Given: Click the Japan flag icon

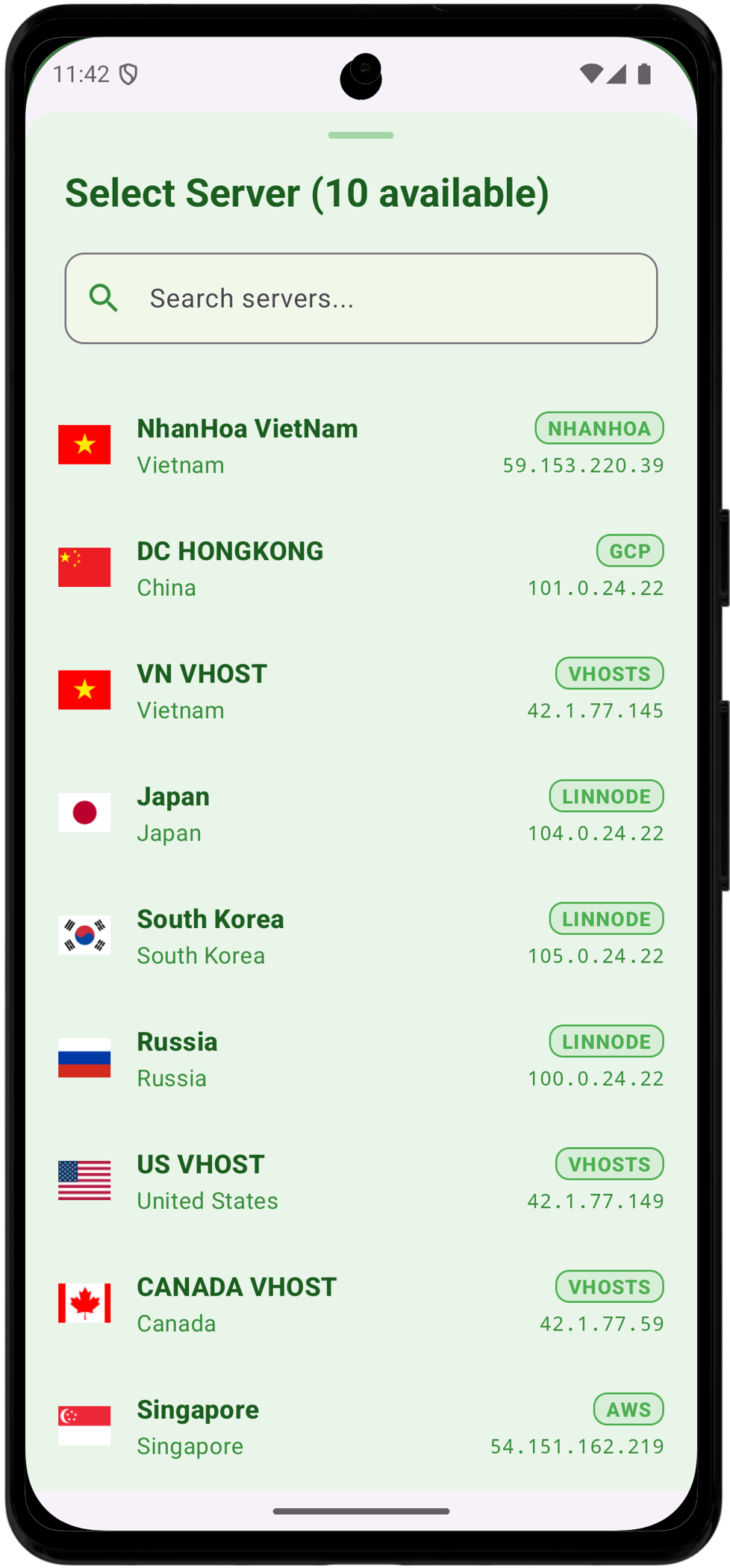Looking at the screenshot, I should pyautogui.click(x=84, y=812).
